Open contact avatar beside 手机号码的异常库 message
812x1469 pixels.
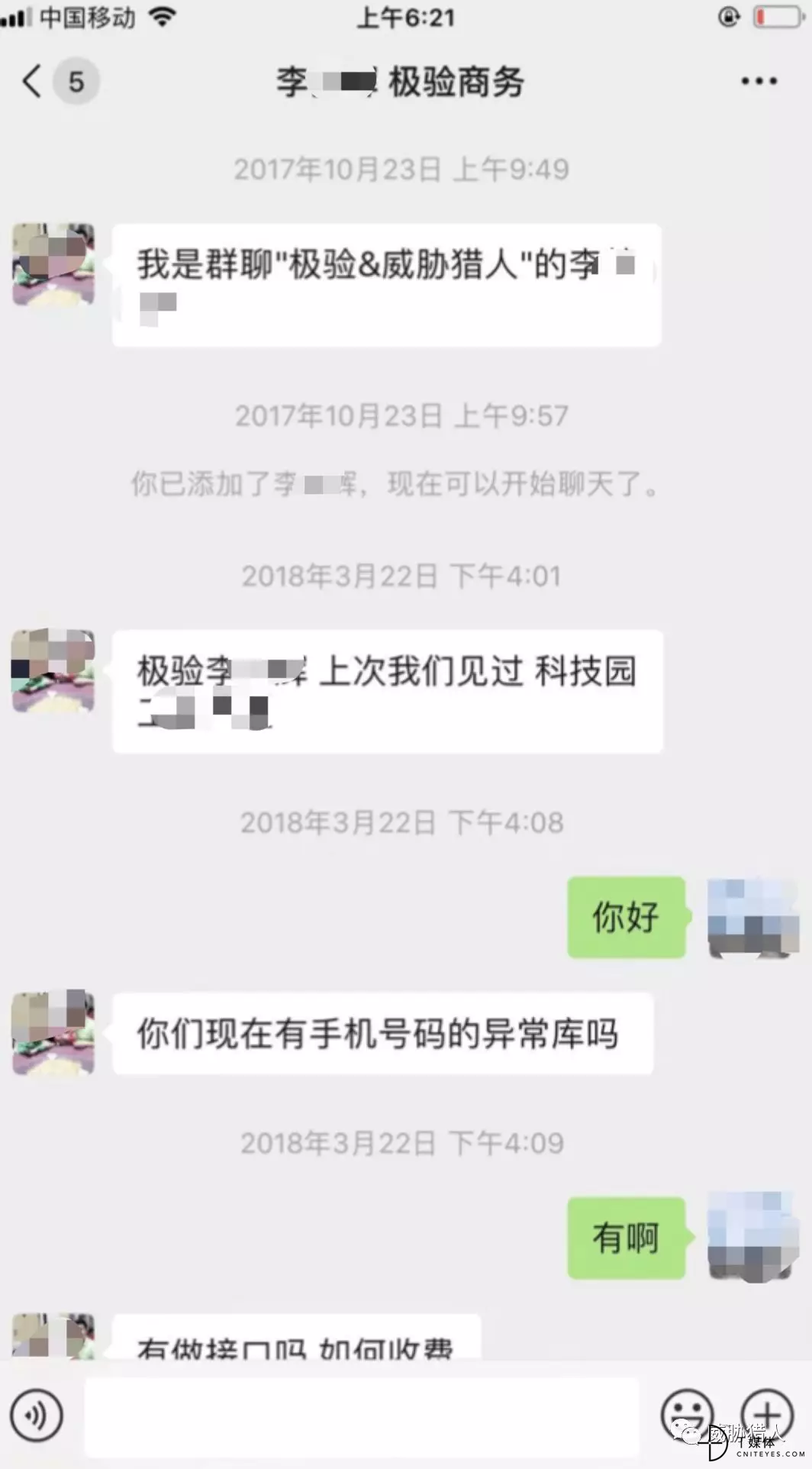point(53,1033)
